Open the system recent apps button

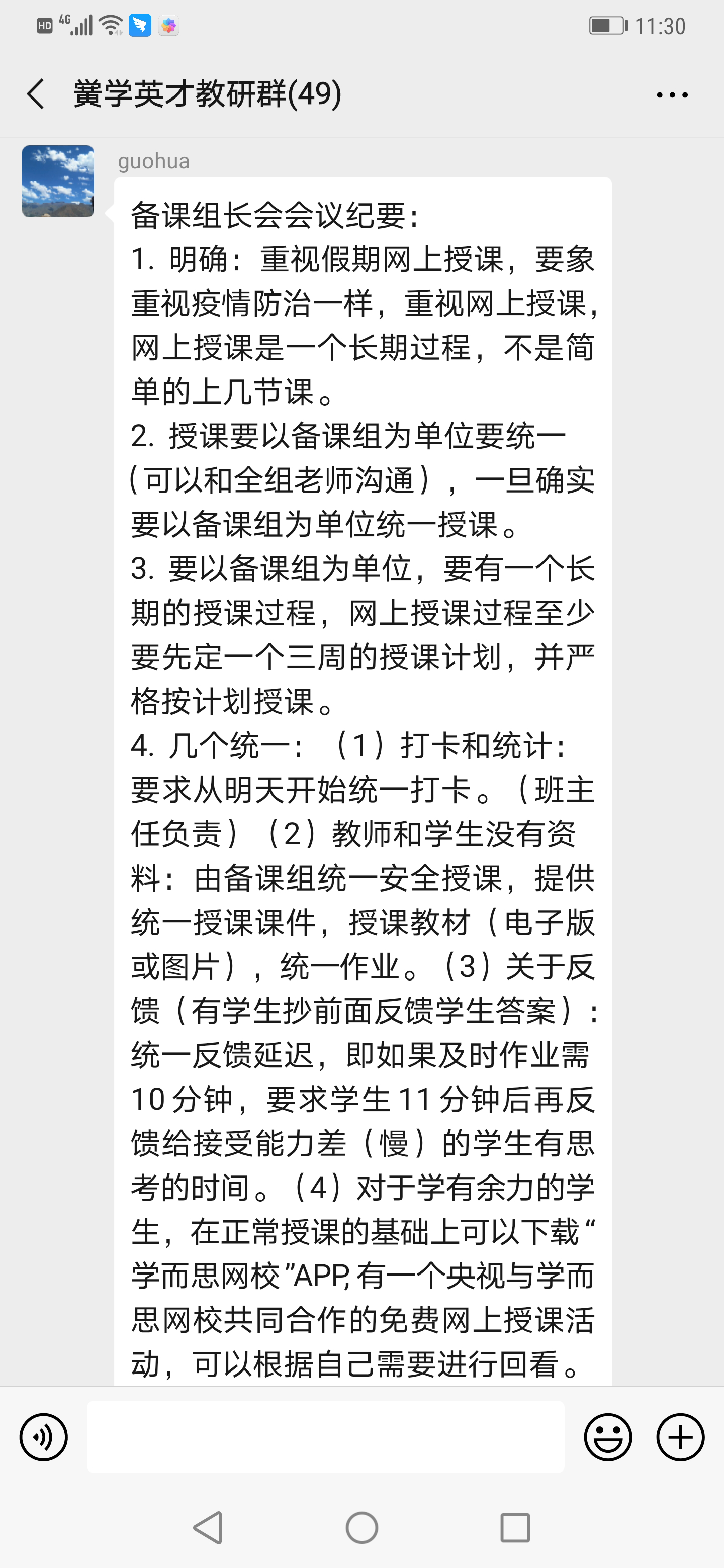point(515,1527)
